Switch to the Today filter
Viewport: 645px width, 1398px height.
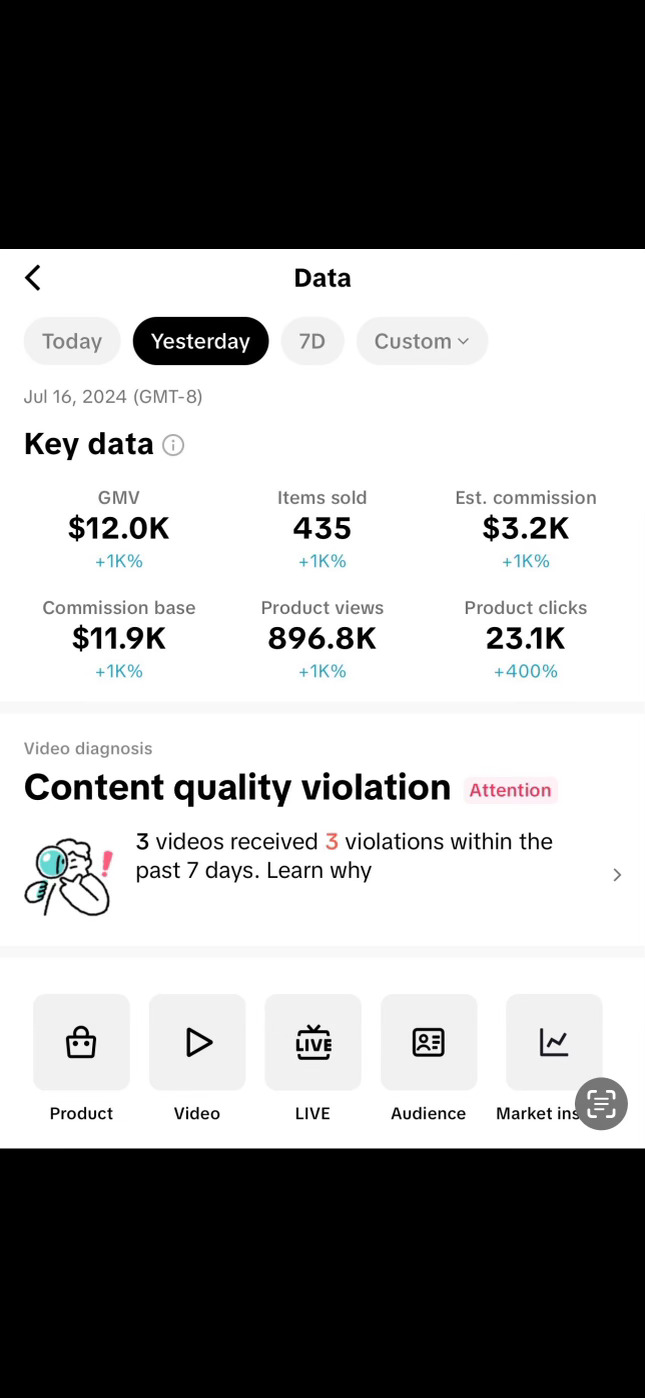[x=72, y=341]
